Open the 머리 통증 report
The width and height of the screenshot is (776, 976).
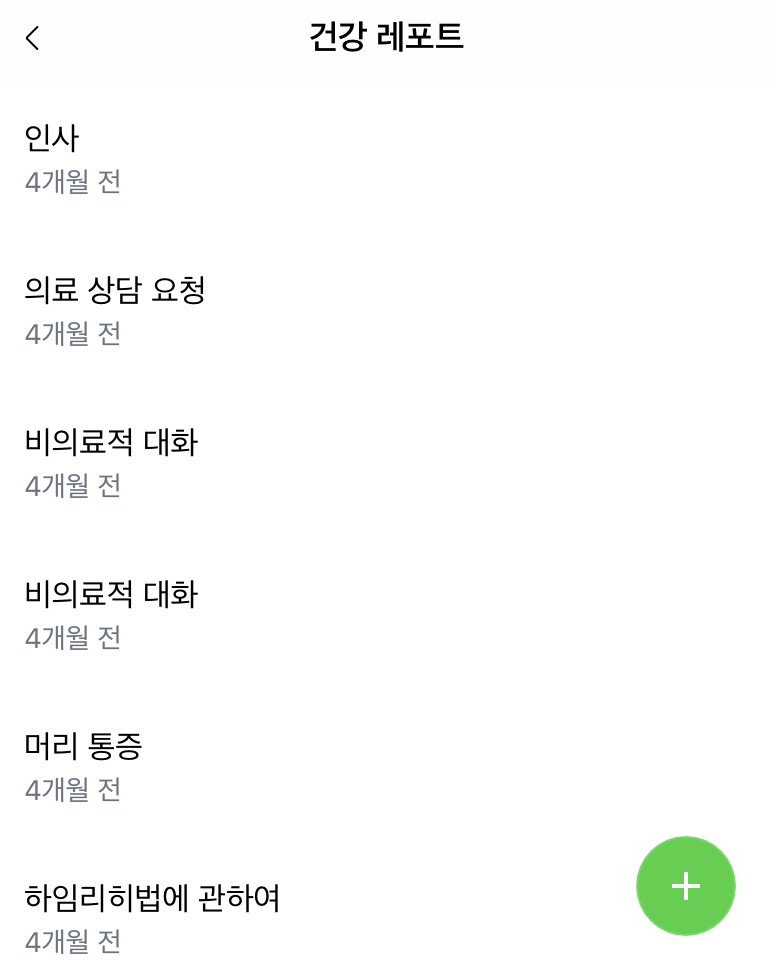[82, 746]
